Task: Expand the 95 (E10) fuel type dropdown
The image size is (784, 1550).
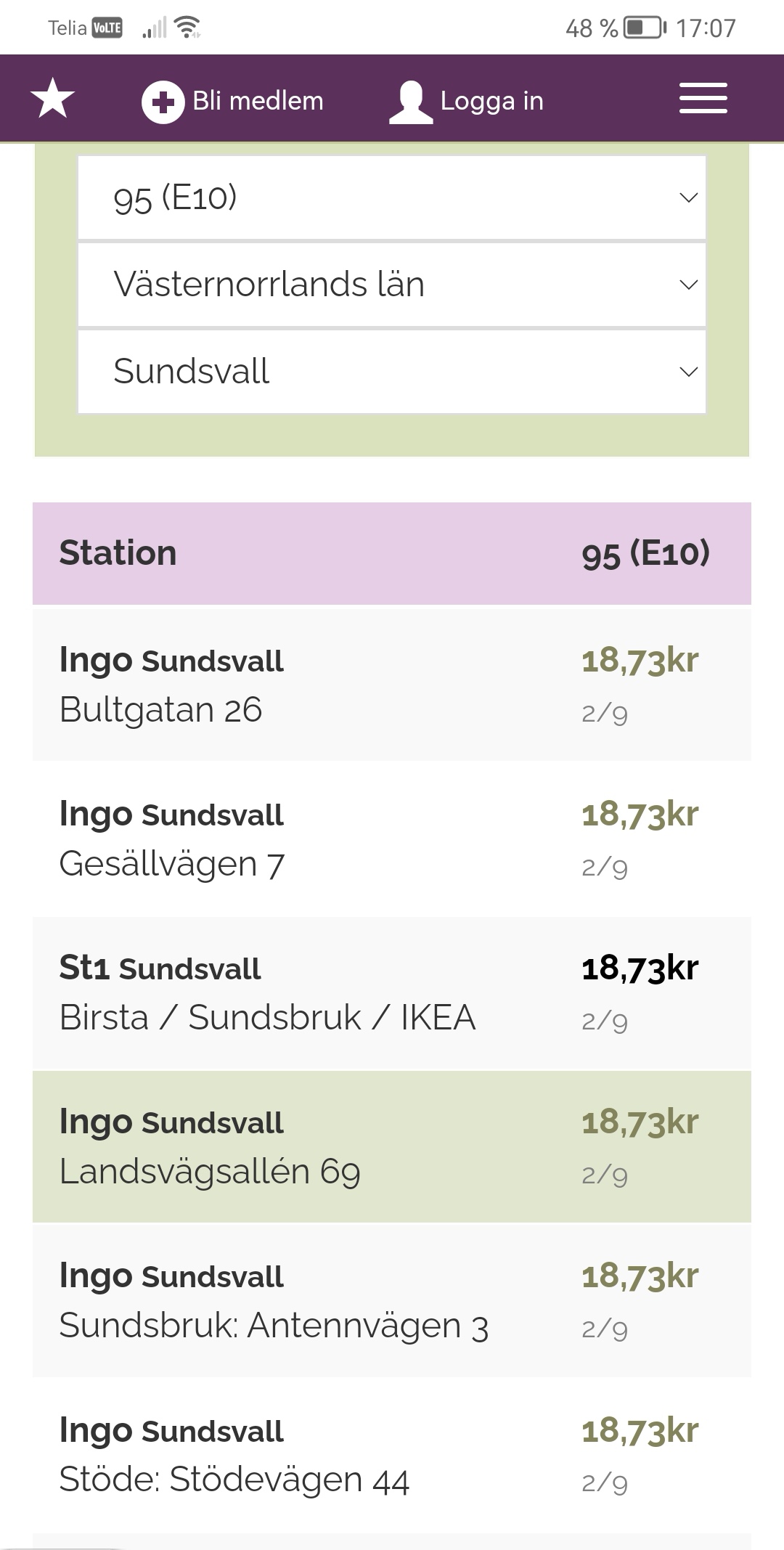Action: (x=392, y=197)
